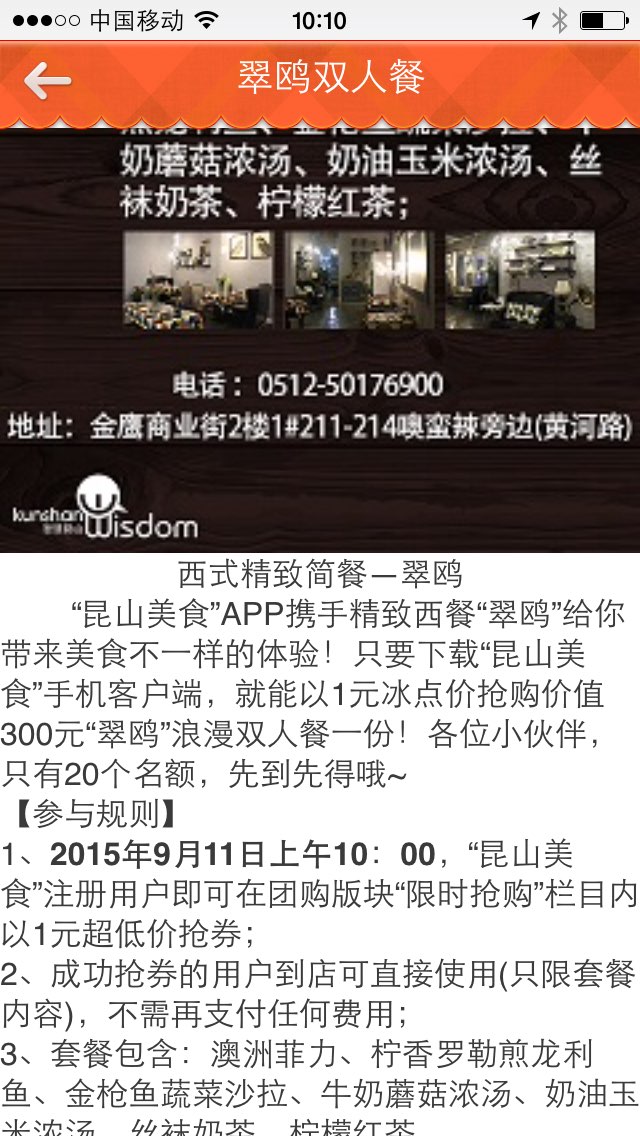
Task: Go back using the header arrow
Action: point(47,81)
